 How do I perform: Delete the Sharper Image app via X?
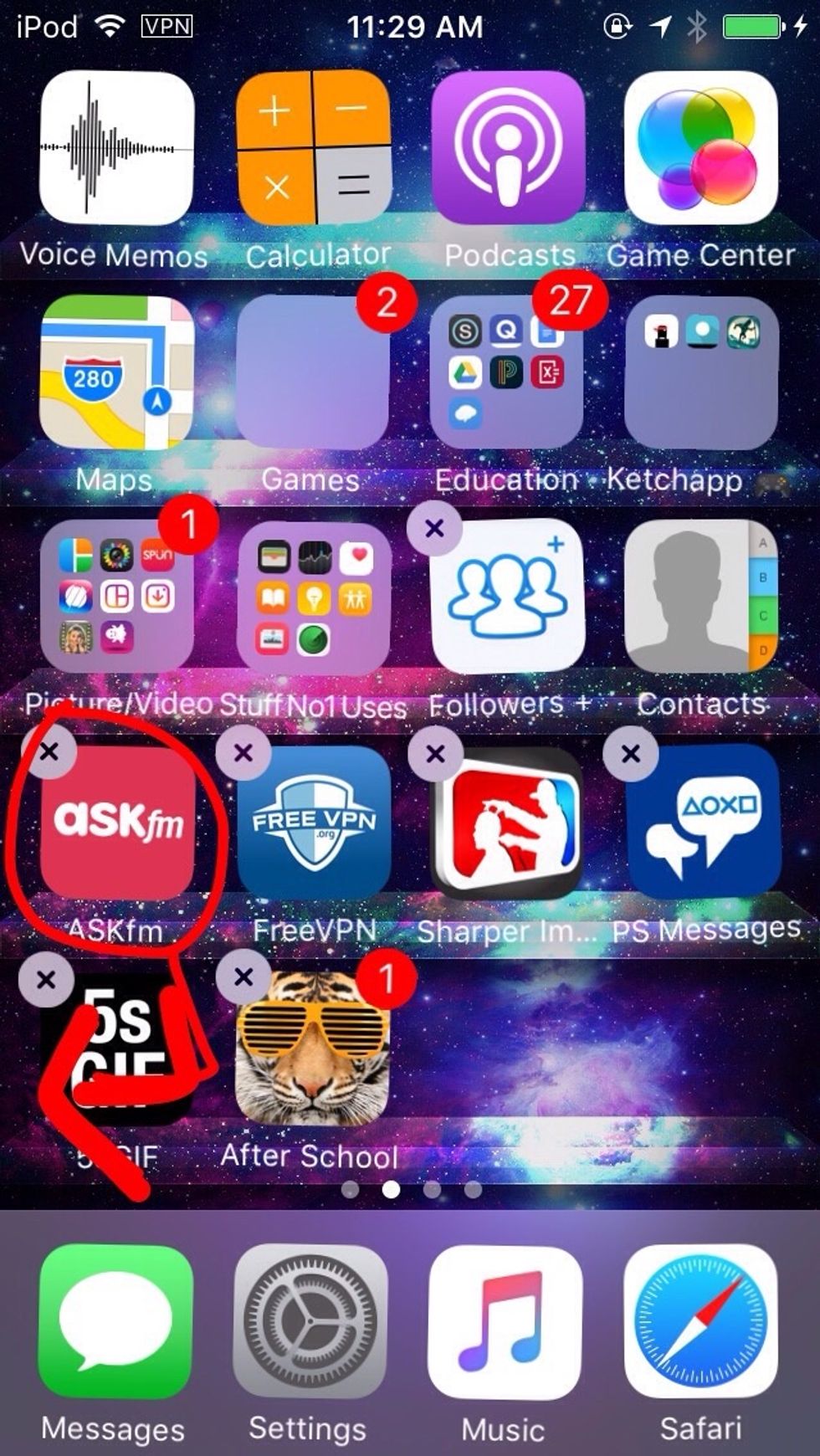coord(435,754)
